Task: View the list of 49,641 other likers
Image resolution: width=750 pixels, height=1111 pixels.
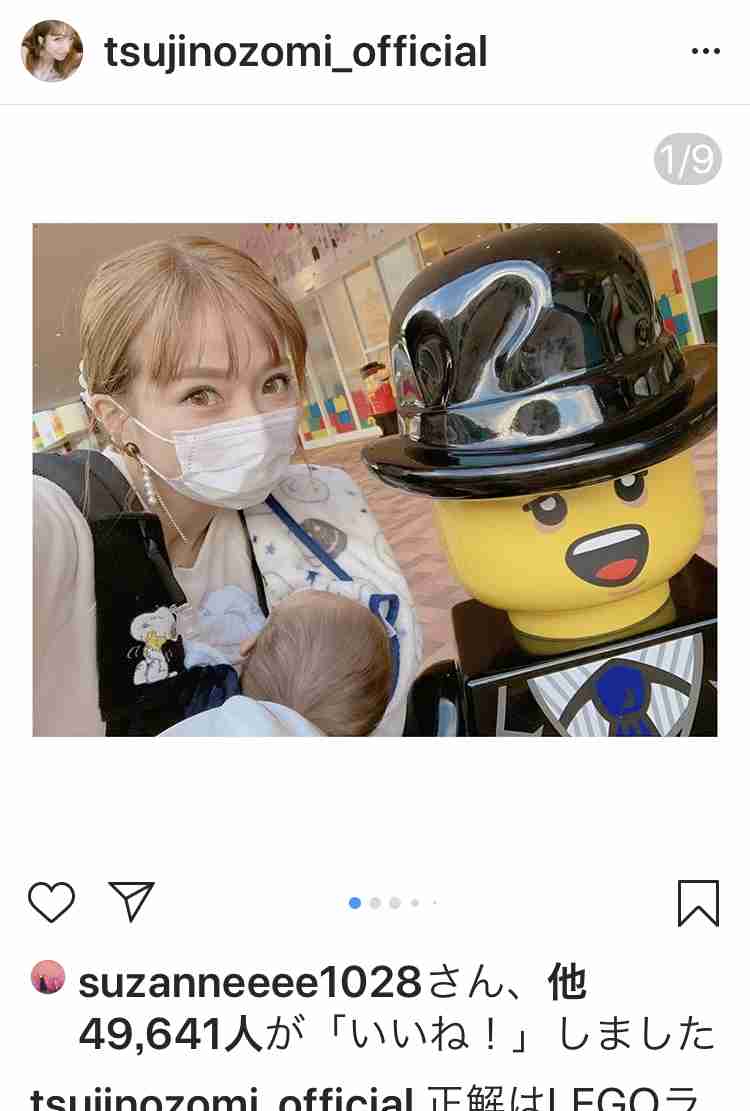Action: pos(170,1035)
